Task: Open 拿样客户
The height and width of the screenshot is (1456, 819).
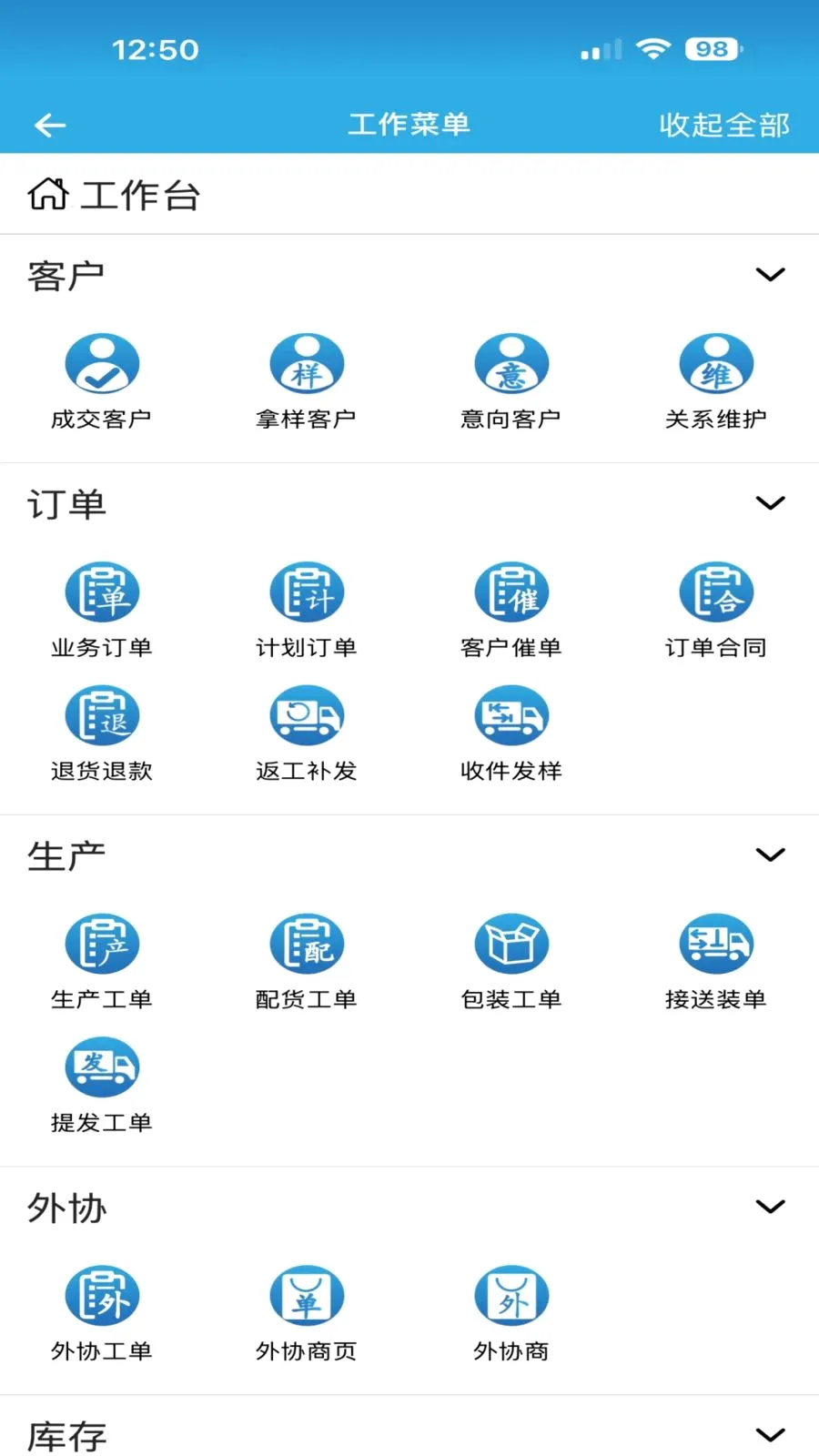Action: 307,380
